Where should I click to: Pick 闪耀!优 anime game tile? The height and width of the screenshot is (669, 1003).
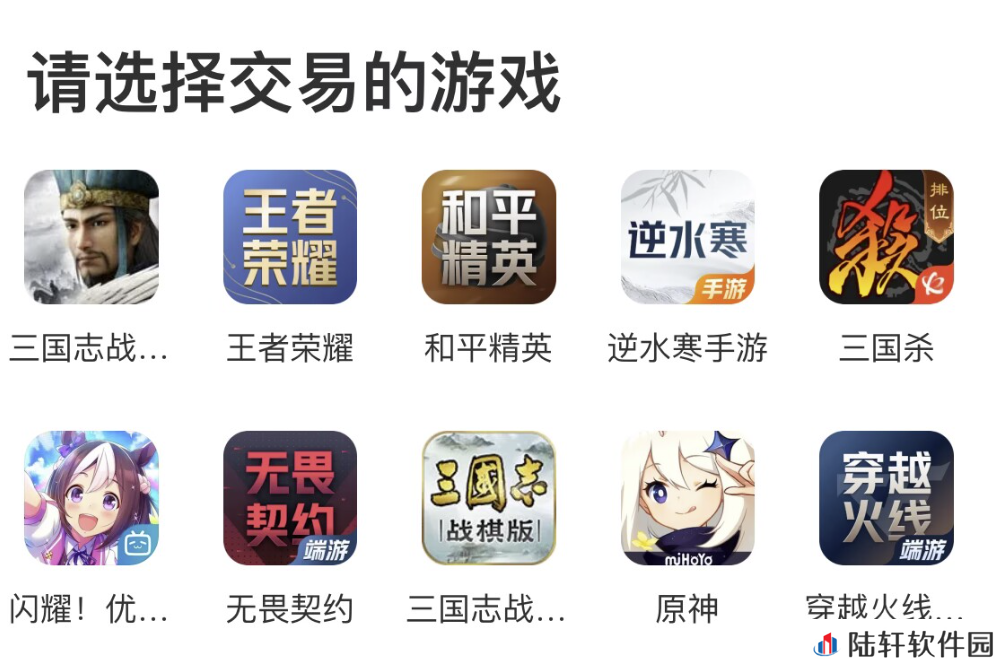coord(91,498)
